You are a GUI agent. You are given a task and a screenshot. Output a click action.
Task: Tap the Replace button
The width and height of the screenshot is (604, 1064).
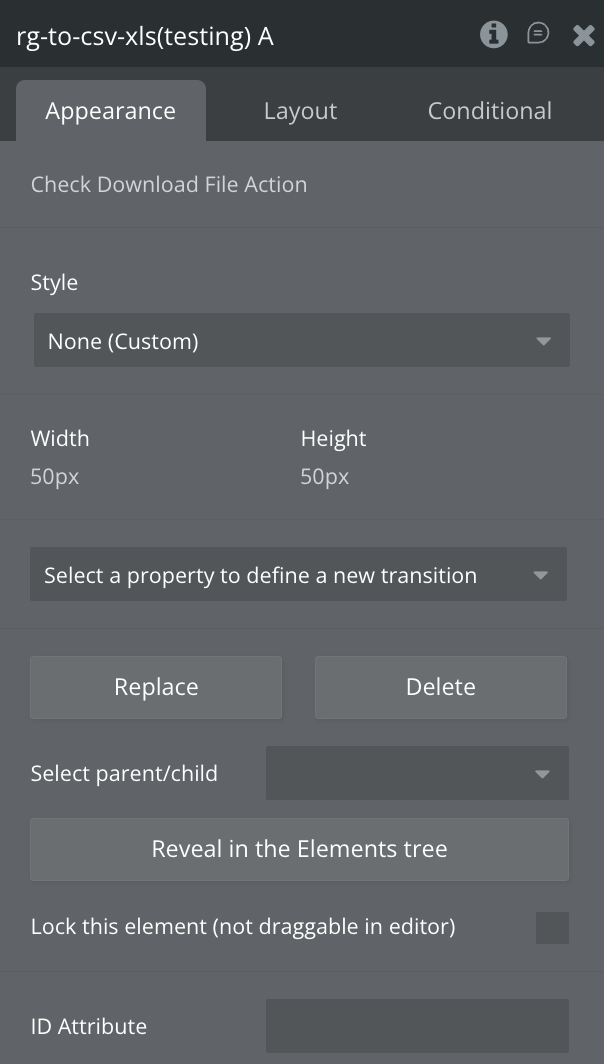(x=156, y=687)
